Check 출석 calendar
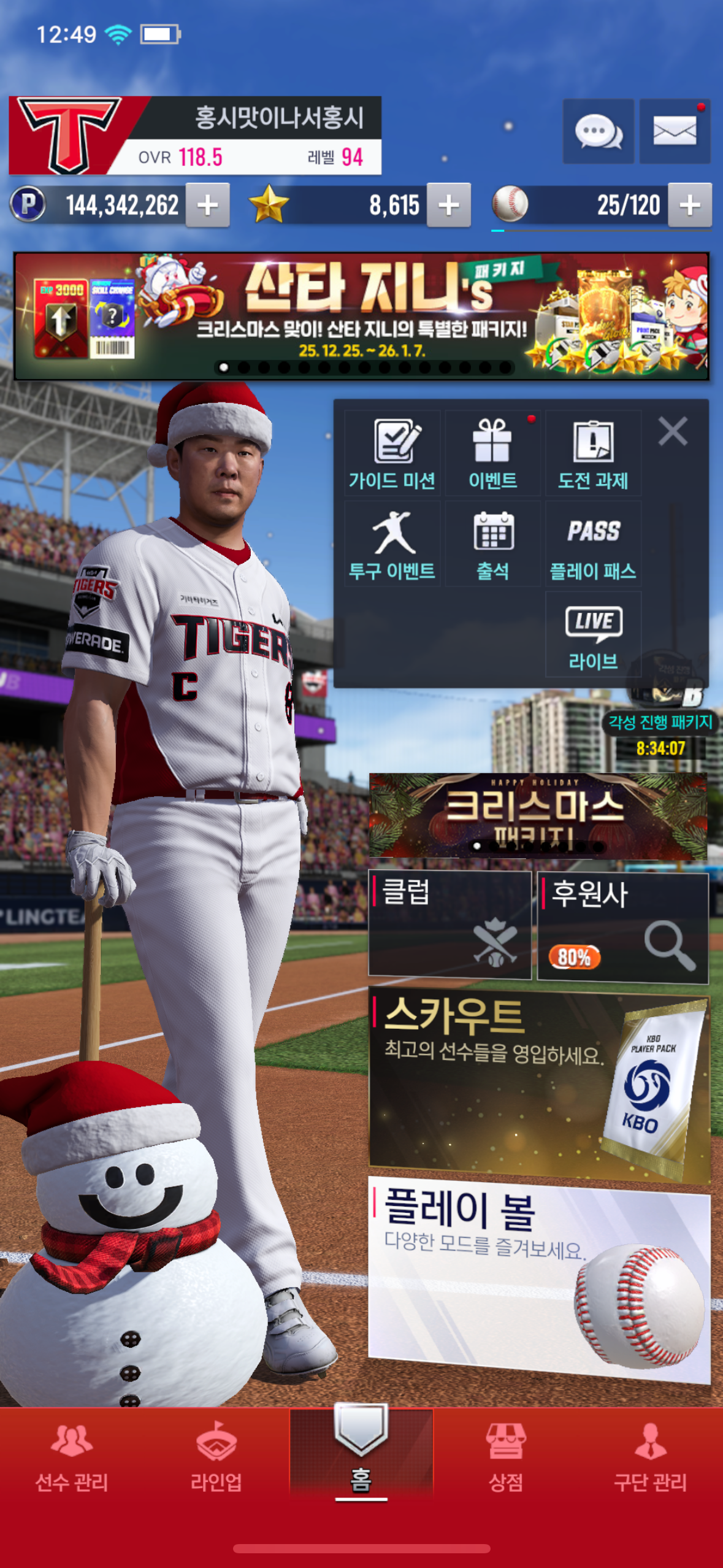 click(492, 544)
